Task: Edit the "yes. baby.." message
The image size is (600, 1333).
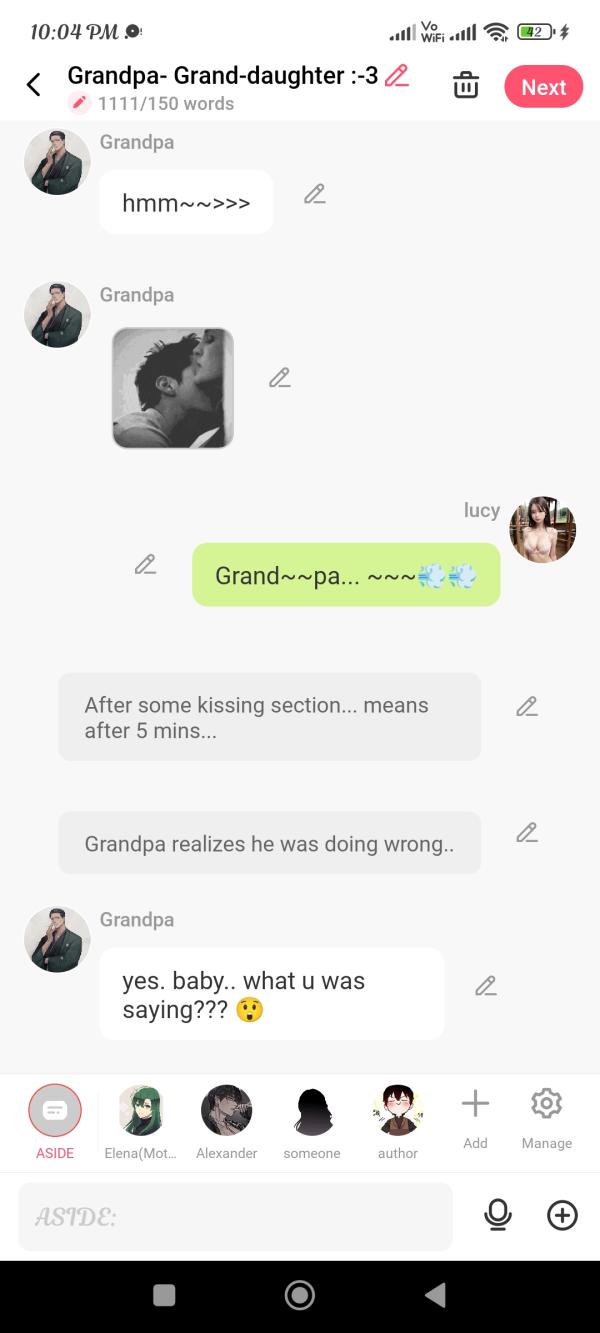Action: [x=486, y=986]
